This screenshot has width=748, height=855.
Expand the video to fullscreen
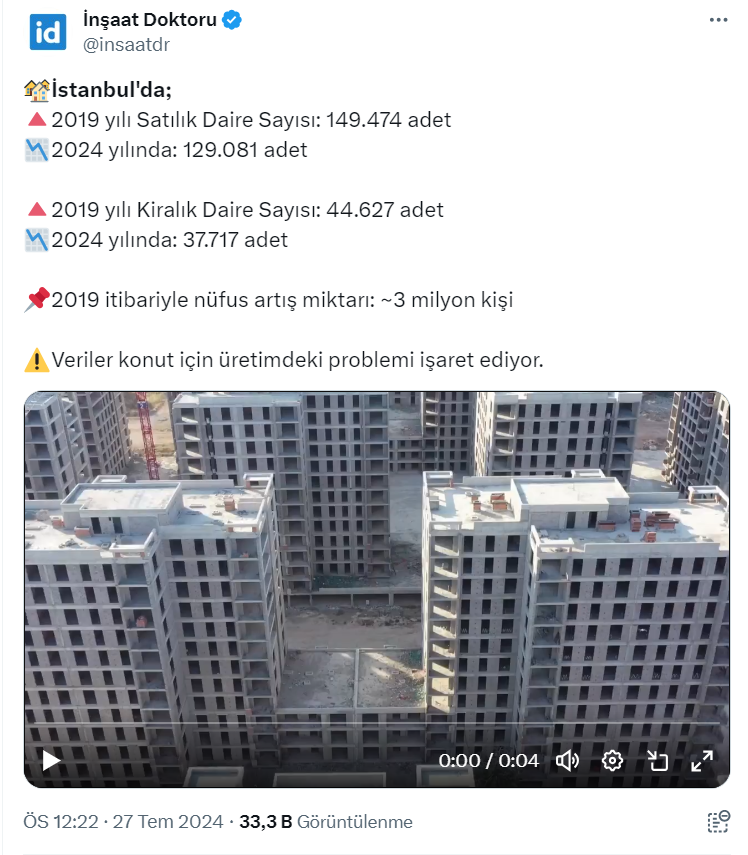pos(703,760)
